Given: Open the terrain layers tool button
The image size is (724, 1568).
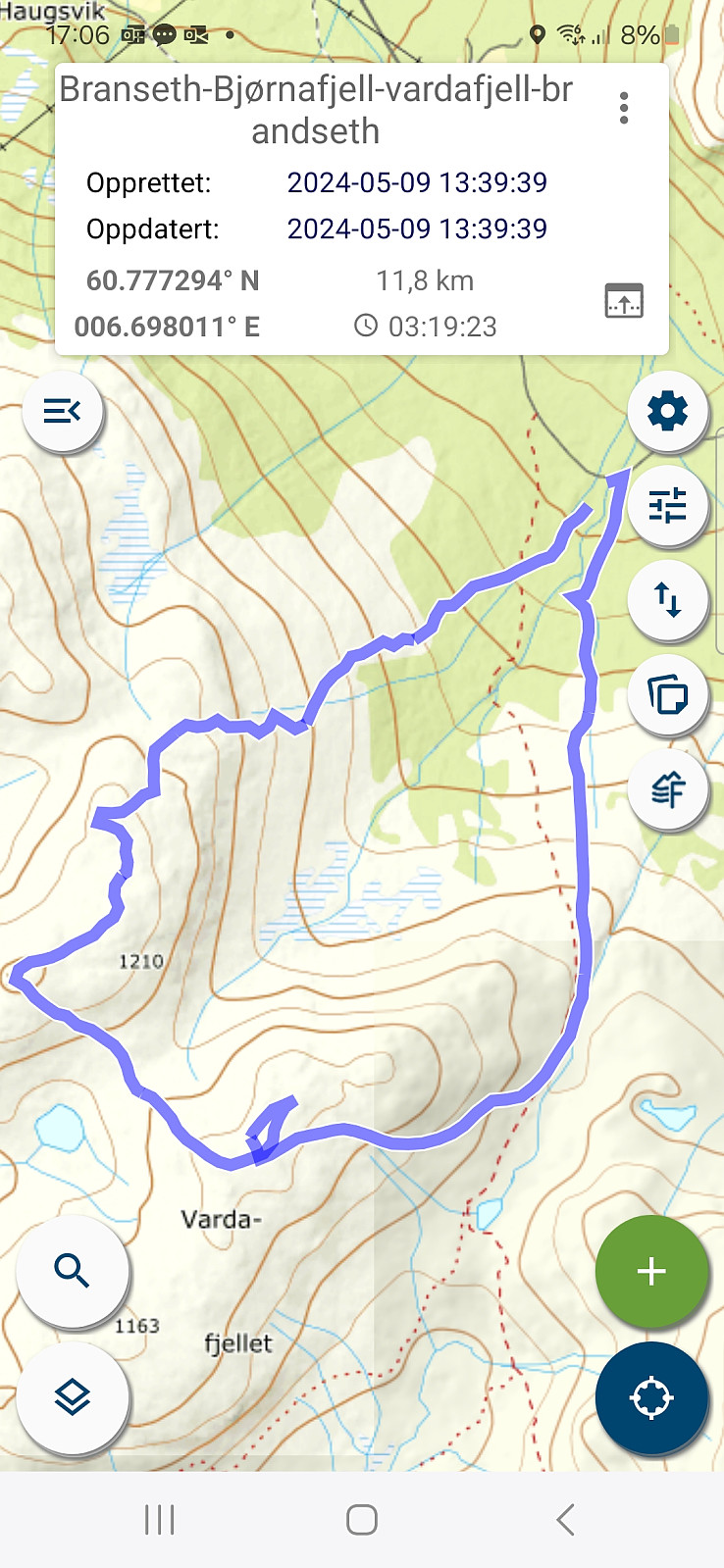Looking at the screenshot, I should (668, 789).
